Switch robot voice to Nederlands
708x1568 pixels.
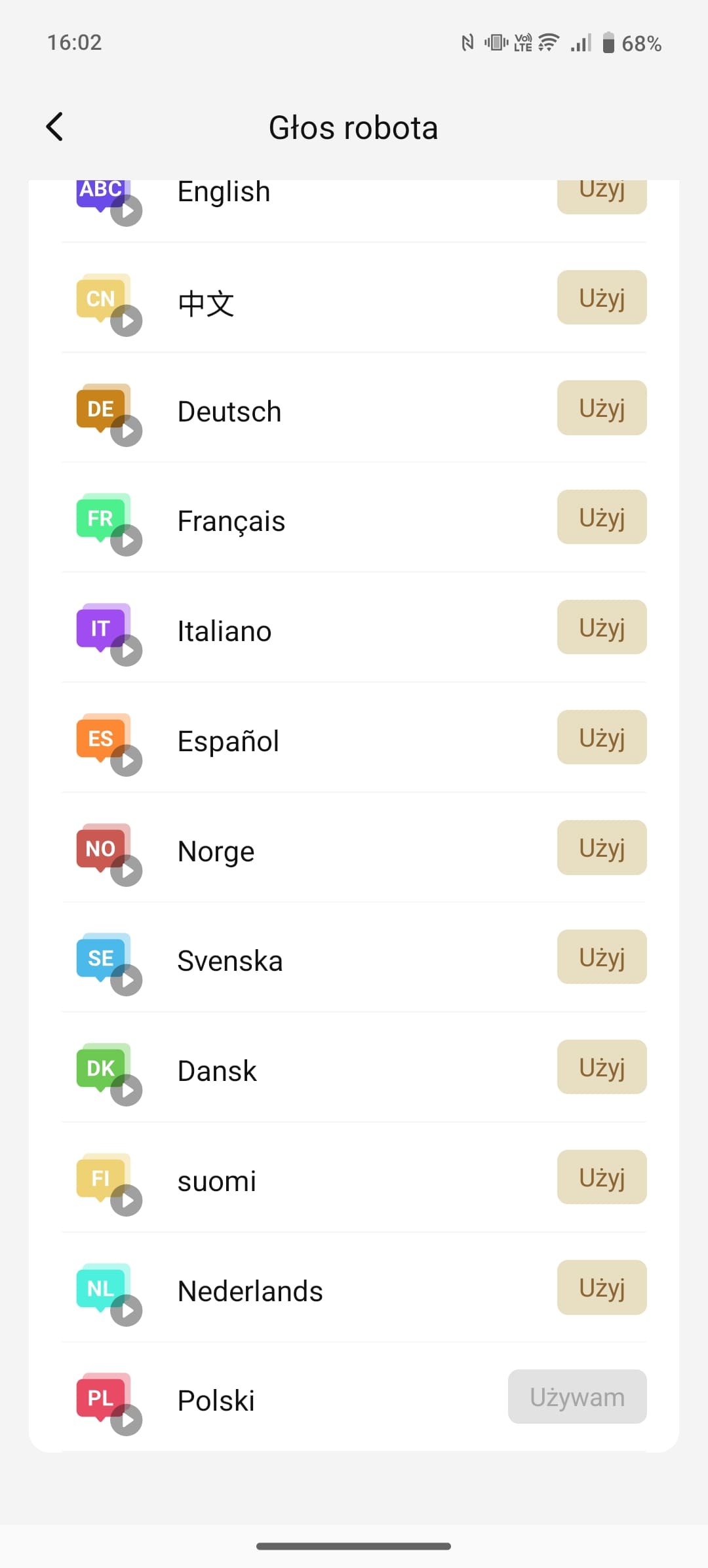pyautogui.click(x=602, y=1287)
